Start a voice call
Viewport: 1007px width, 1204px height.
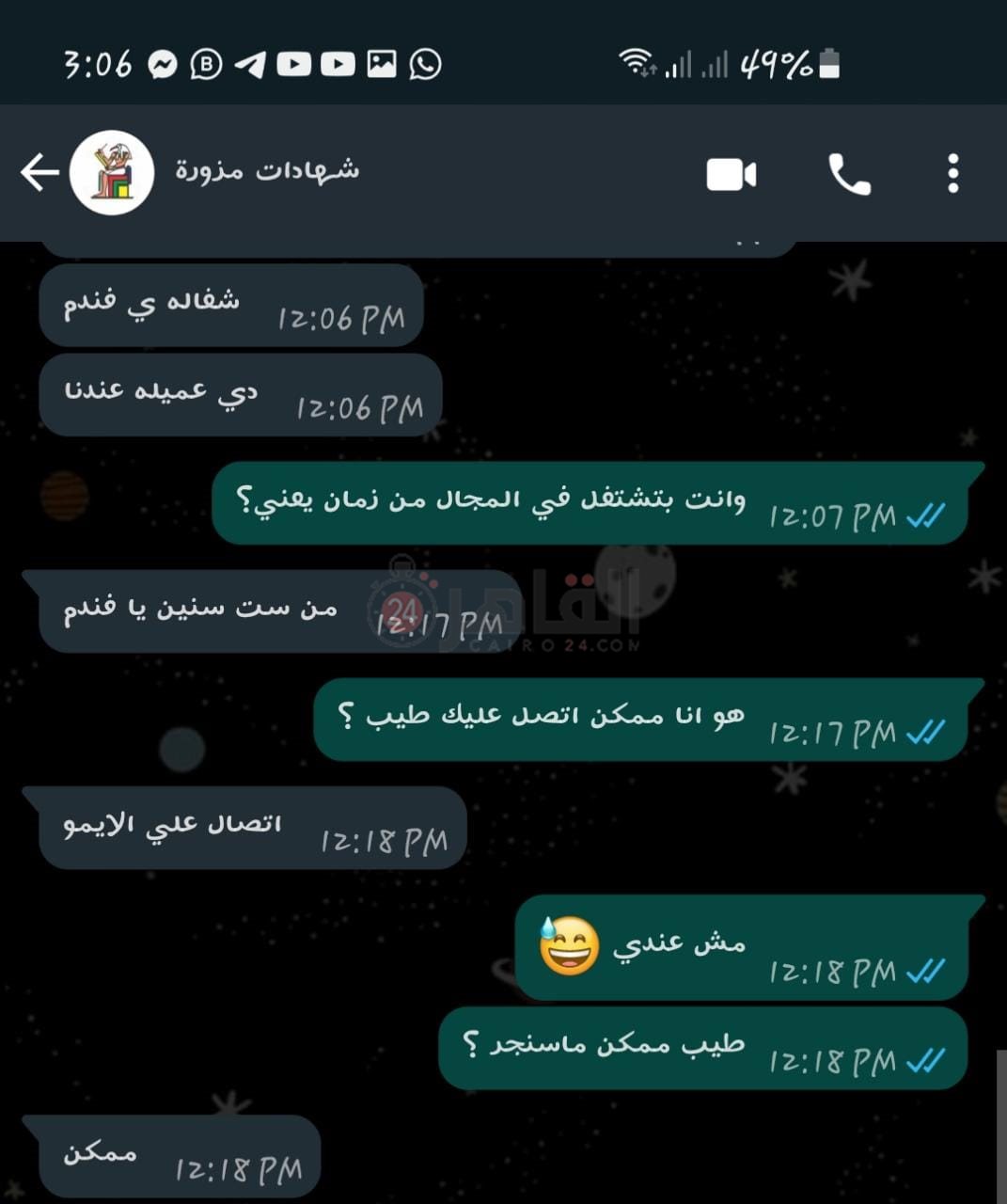coord(849,174)
